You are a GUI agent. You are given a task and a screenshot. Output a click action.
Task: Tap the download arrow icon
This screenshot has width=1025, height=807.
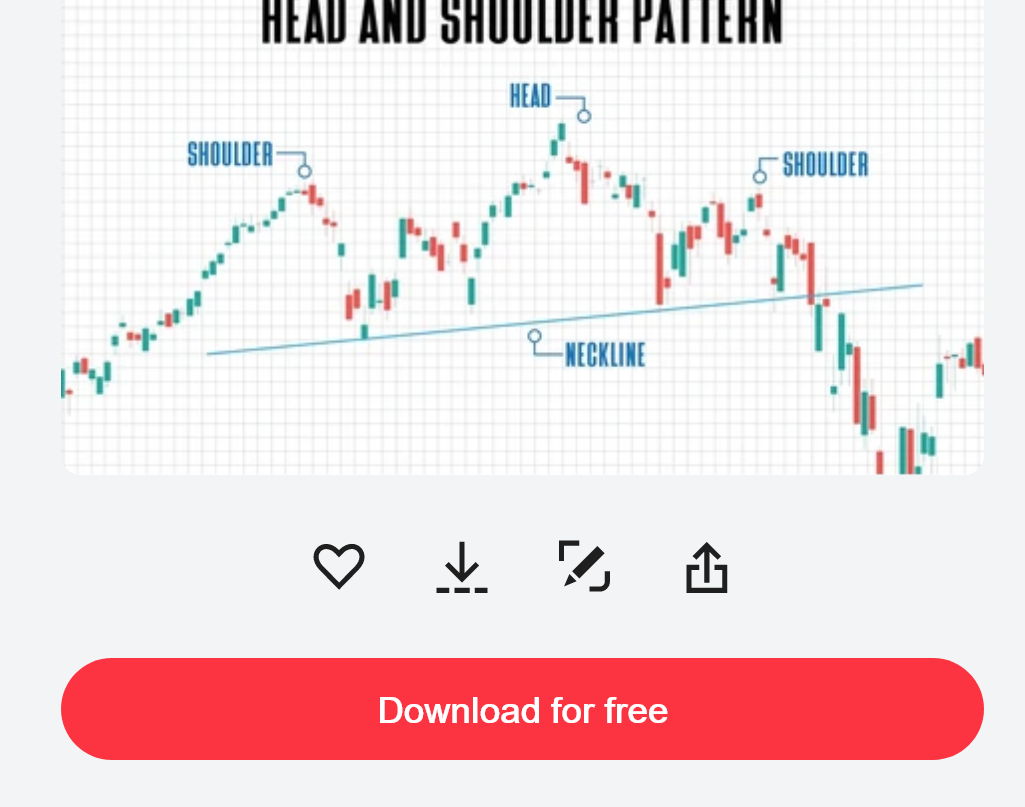pyautogui.click(x=461, y=567)
